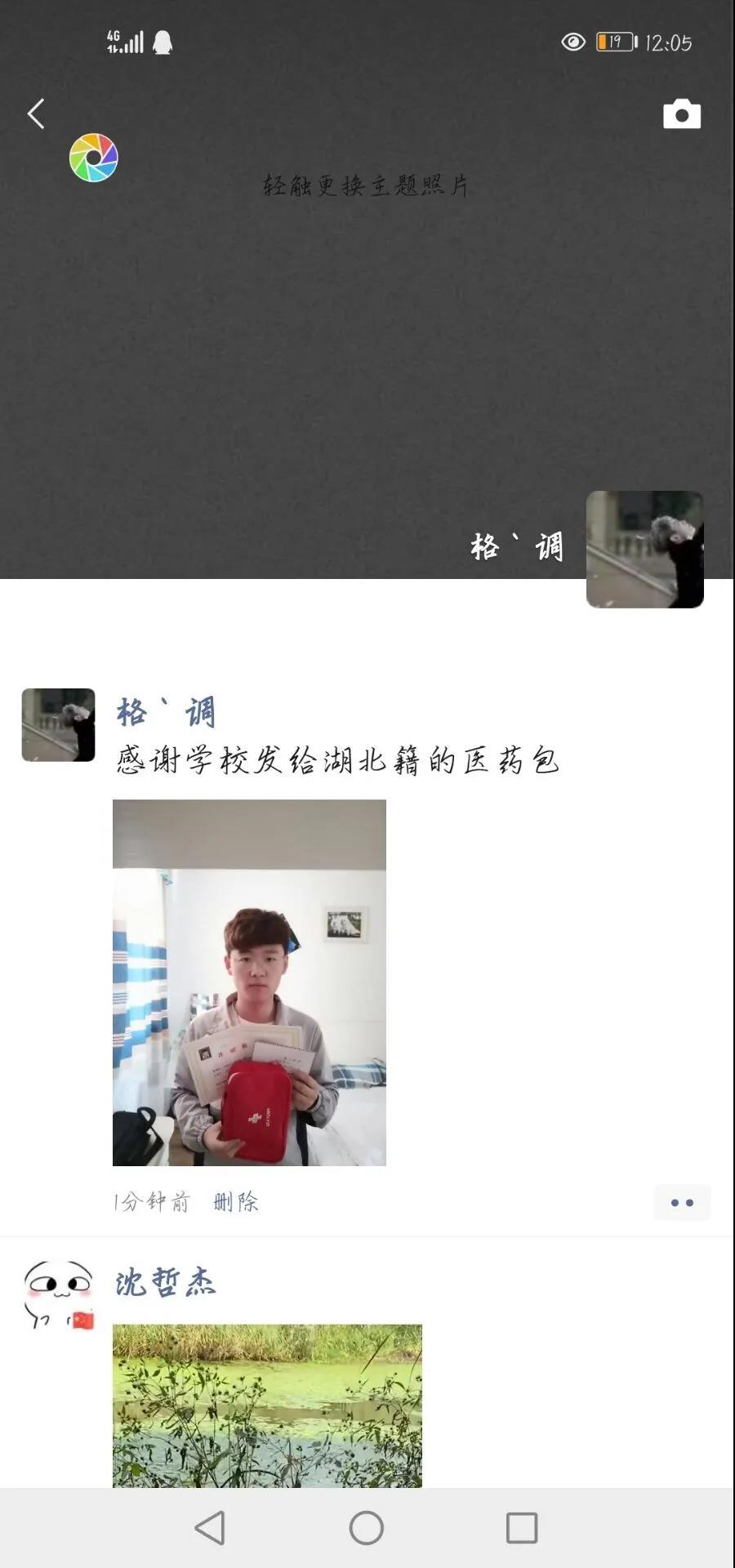Open 格`调's avatar beside the post

[x=58, y=725]
